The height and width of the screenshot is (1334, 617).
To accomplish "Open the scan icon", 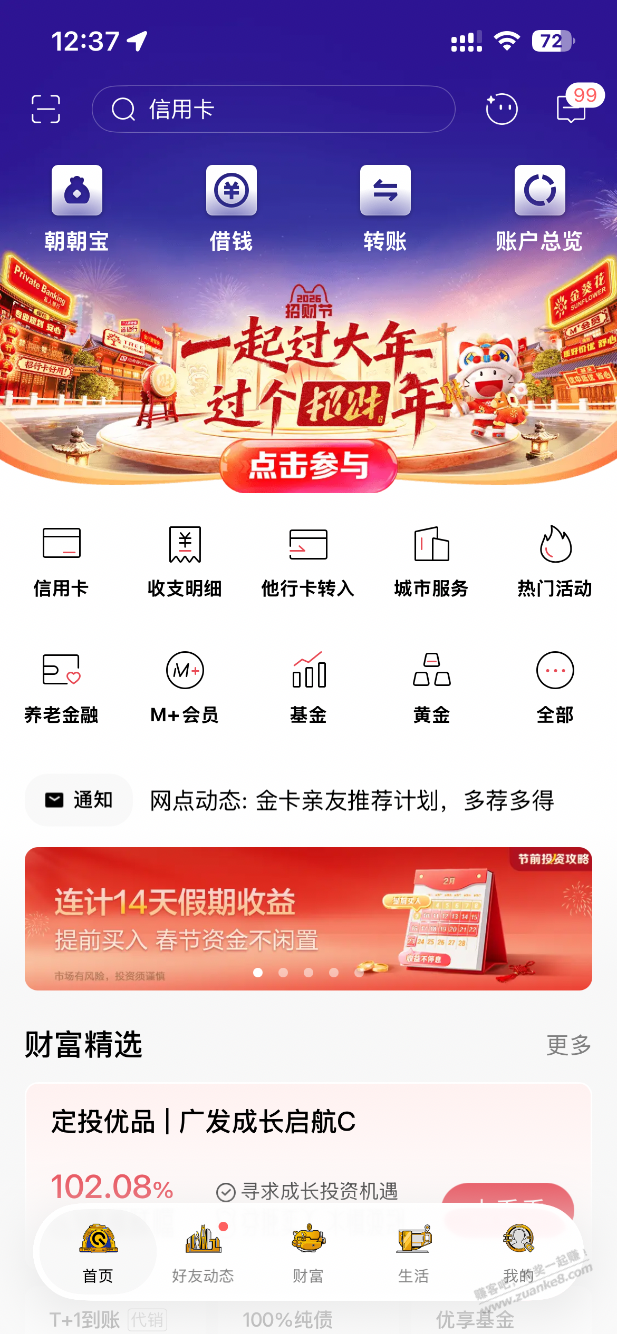I will coord(46,109).
